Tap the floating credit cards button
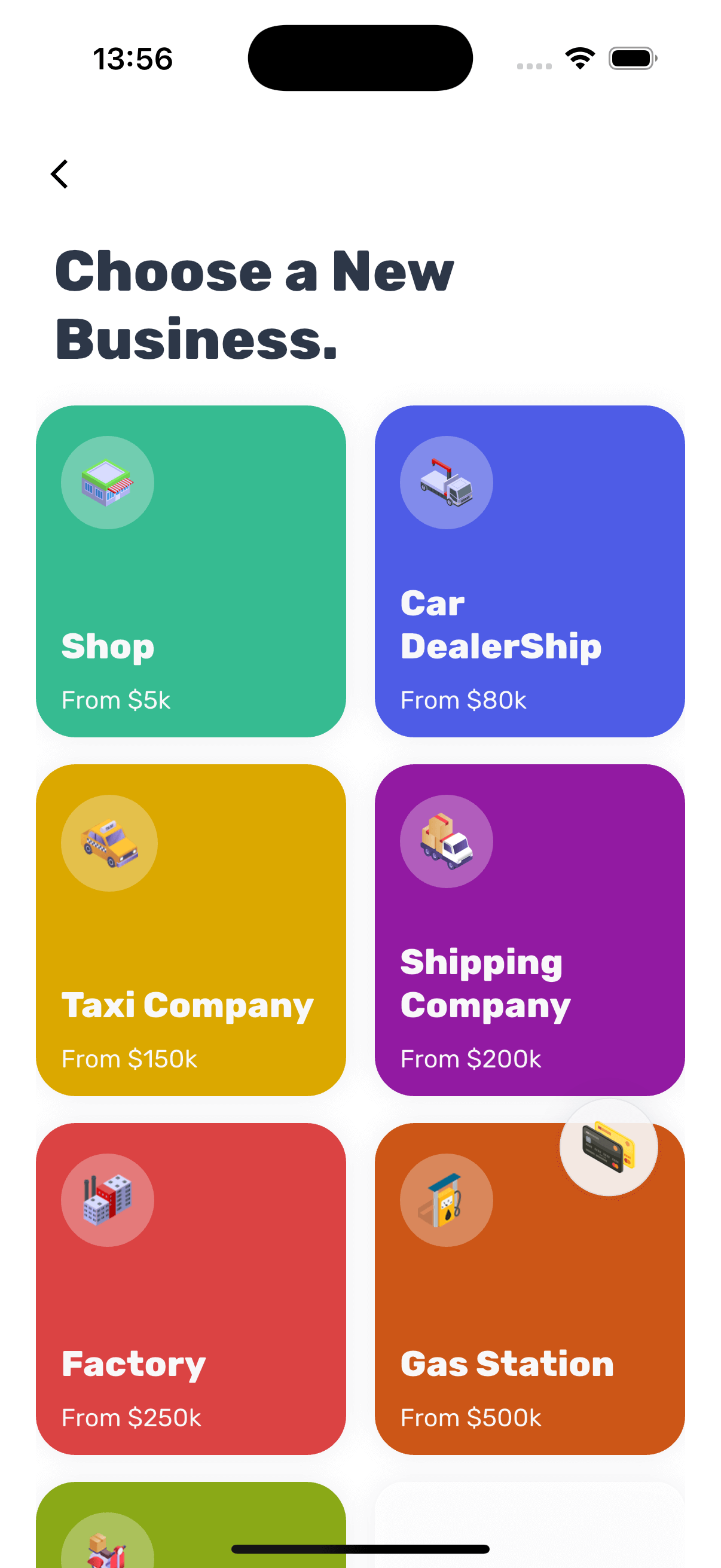This screenshot has height=1568, width=721. [608, 1147]
